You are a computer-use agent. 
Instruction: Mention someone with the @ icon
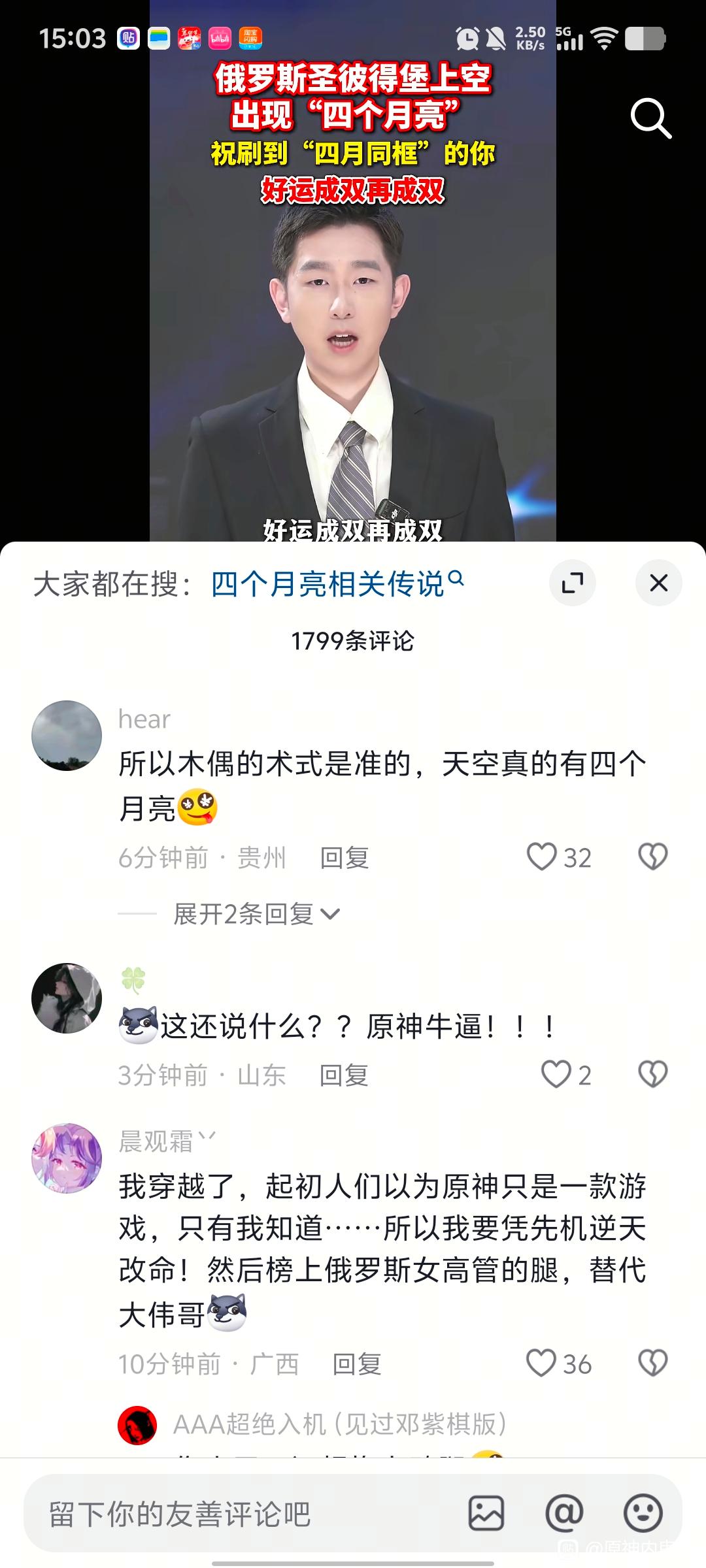(x=564, y=1513)
